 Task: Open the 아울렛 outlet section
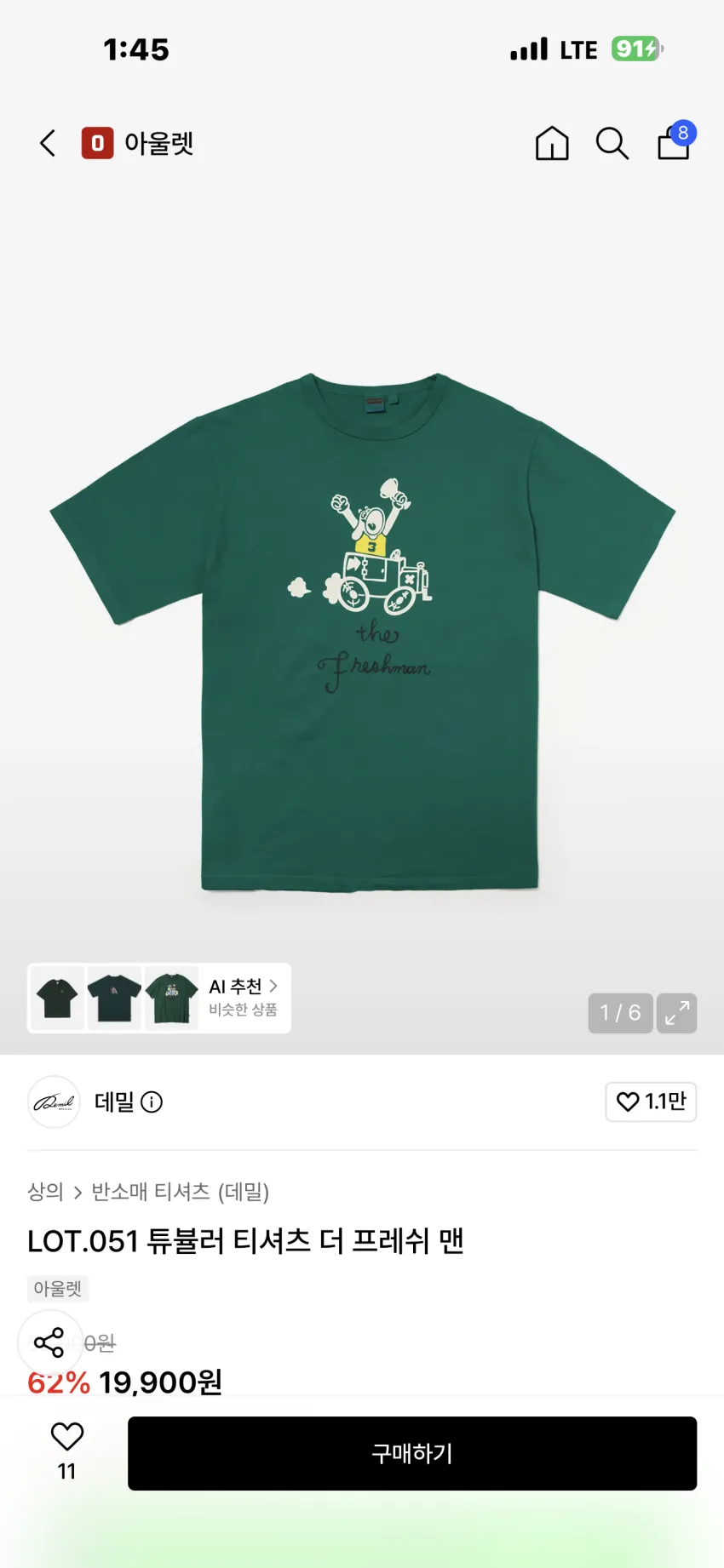click(x=138, y=143)
